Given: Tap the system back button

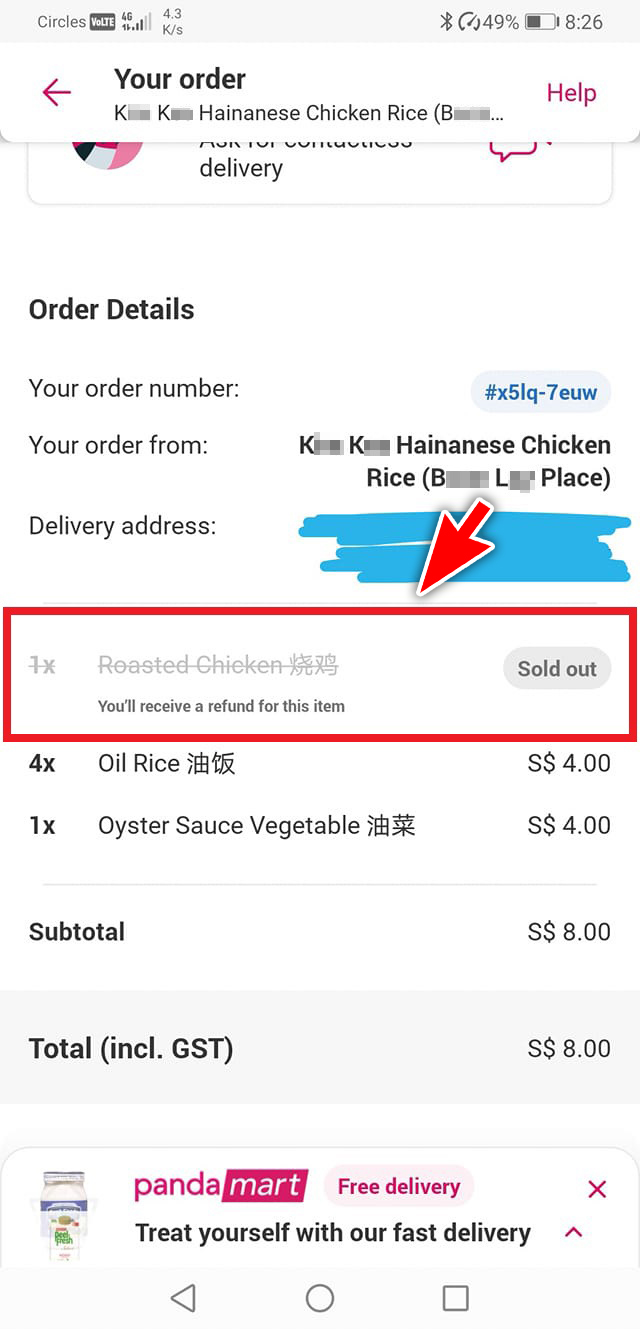Looking at the screenshot, I should coord(183,1298).
